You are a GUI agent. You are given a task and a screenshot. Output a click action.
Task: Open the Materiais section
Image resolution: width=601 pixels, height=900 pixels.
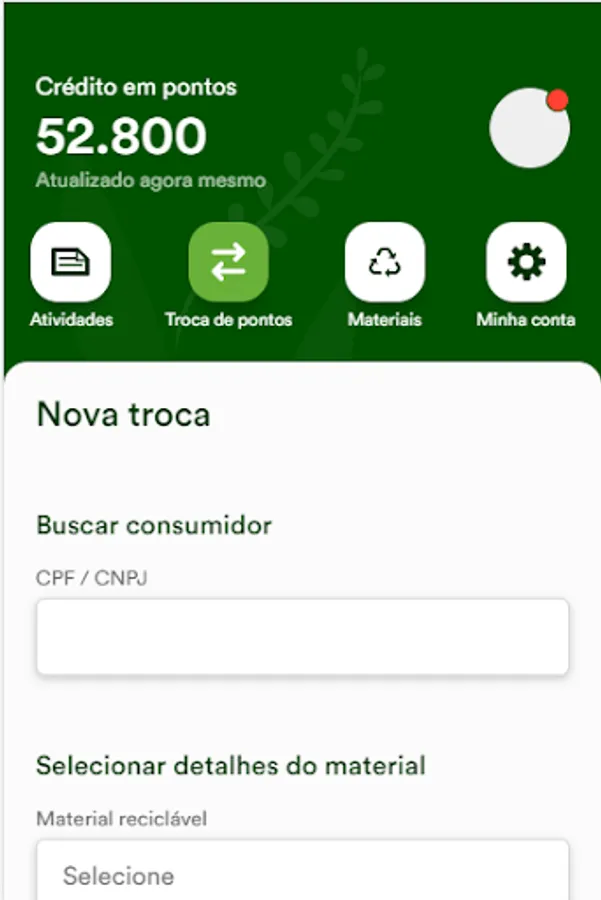click(385, 263)
